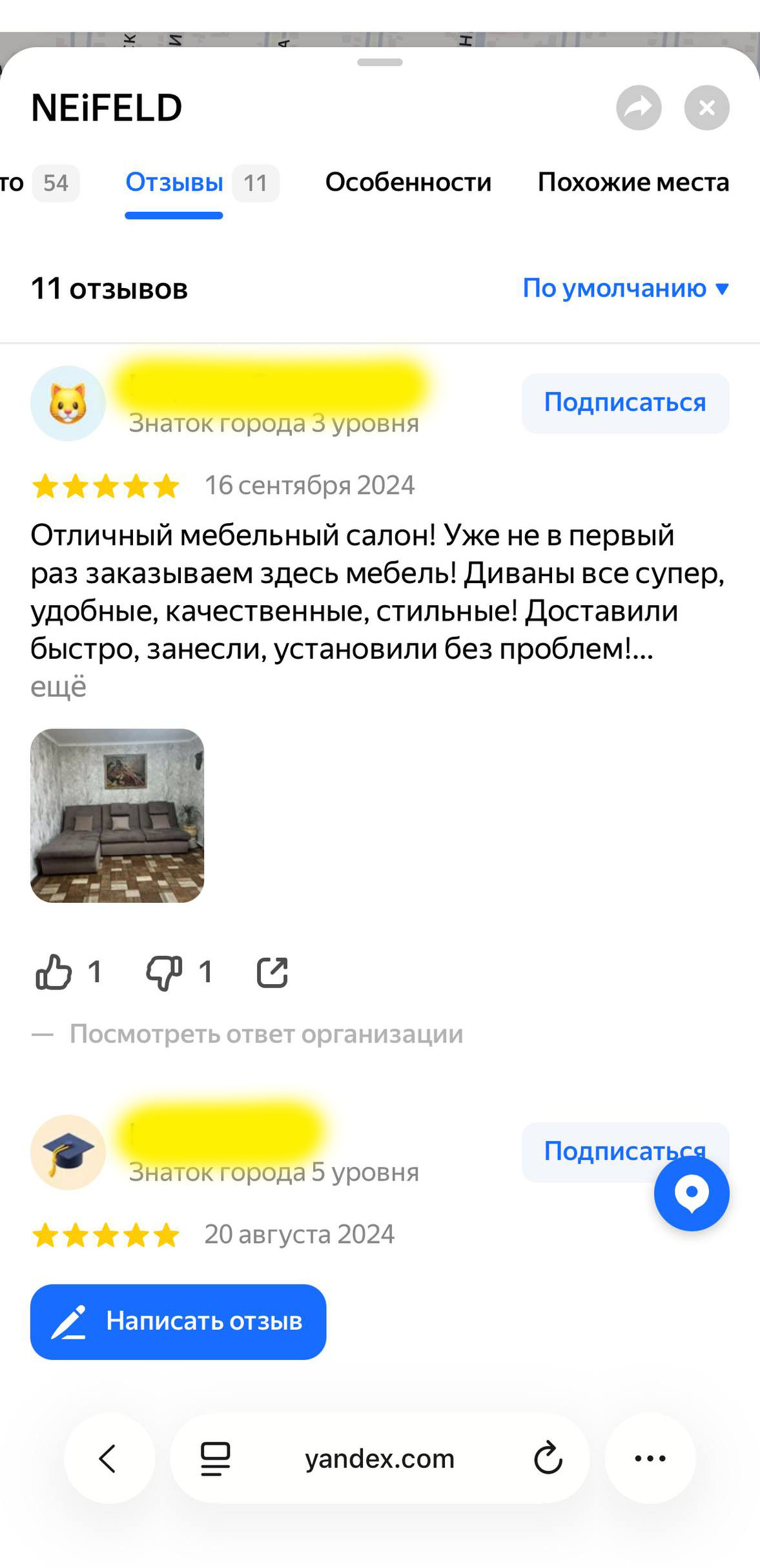
Task: Tap the blue map location button
Action: point(692,1193)
